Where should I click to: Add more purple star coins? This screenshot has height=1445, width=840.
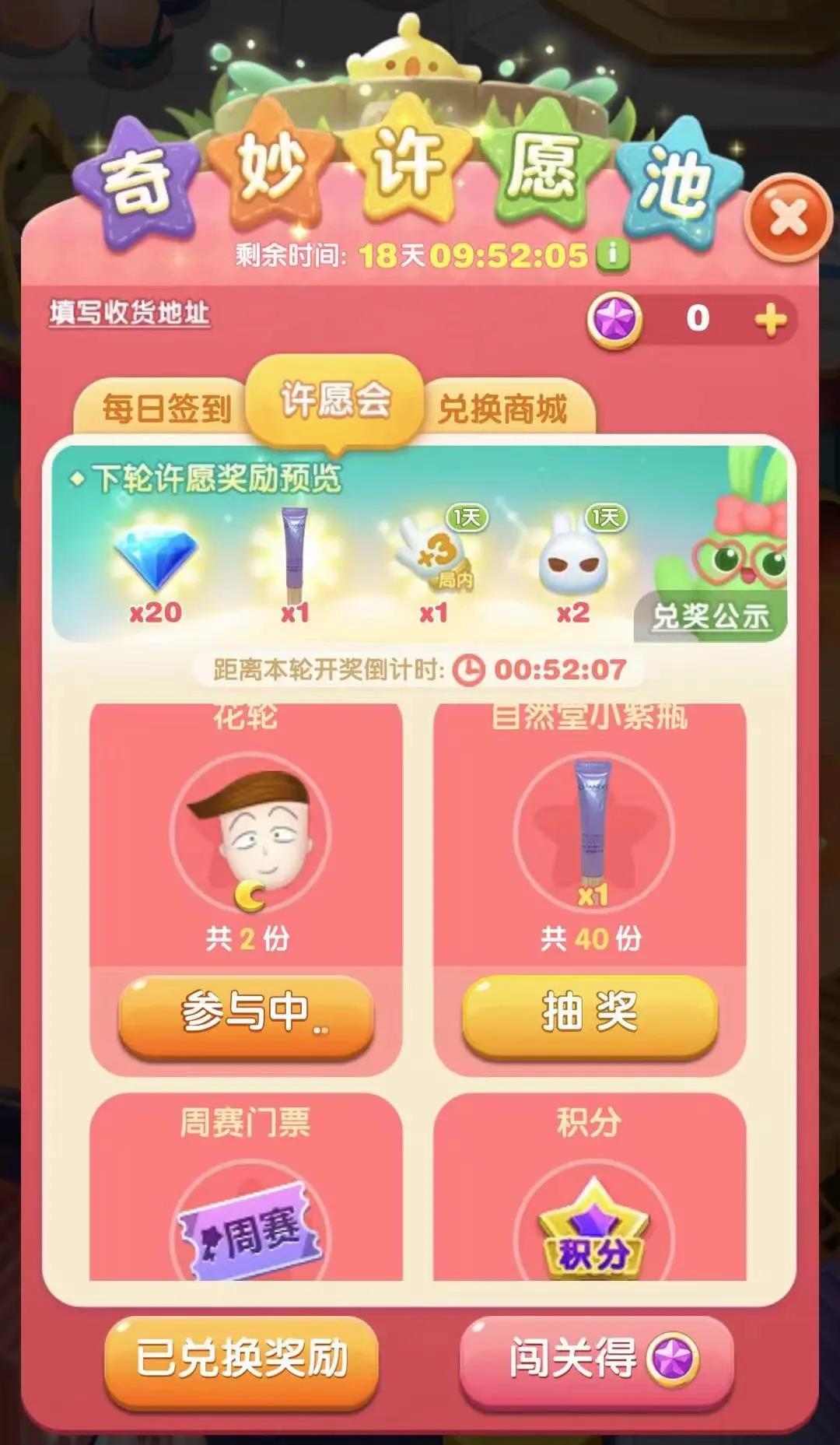pos(770,320)
